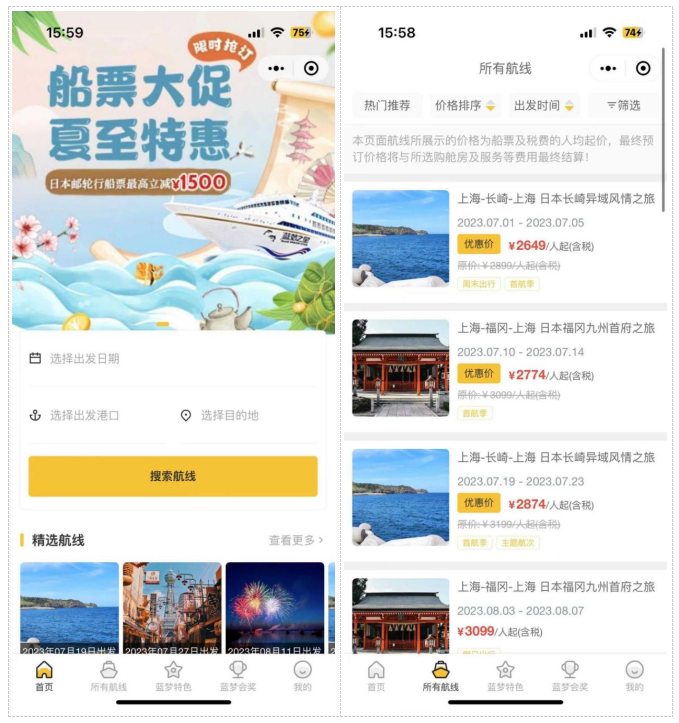Open the 筛选 filter options
679x723 pixels.
pos(623,105)
